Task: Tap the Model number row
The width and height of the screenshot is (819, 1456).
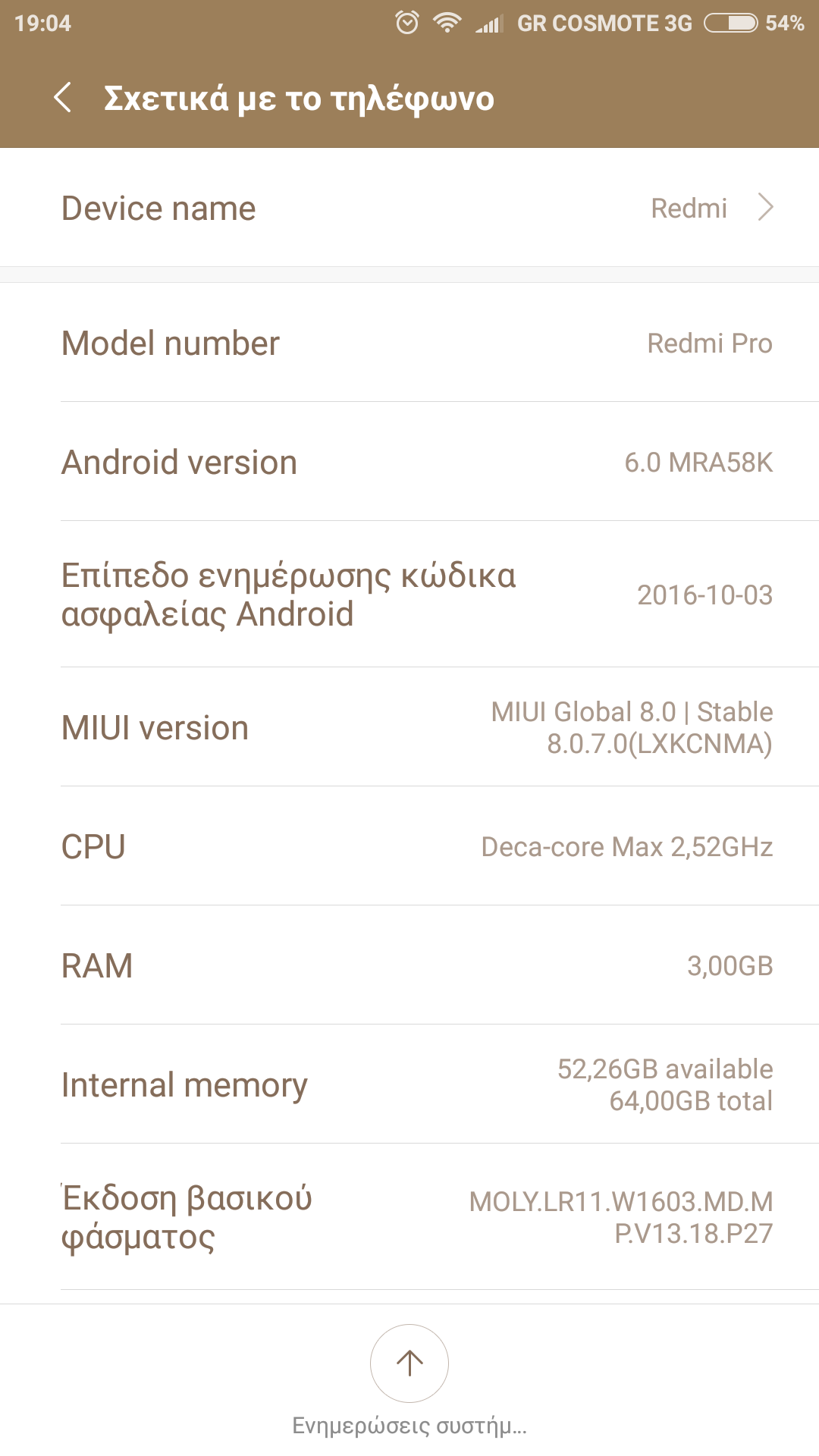Action: point(409,344)
